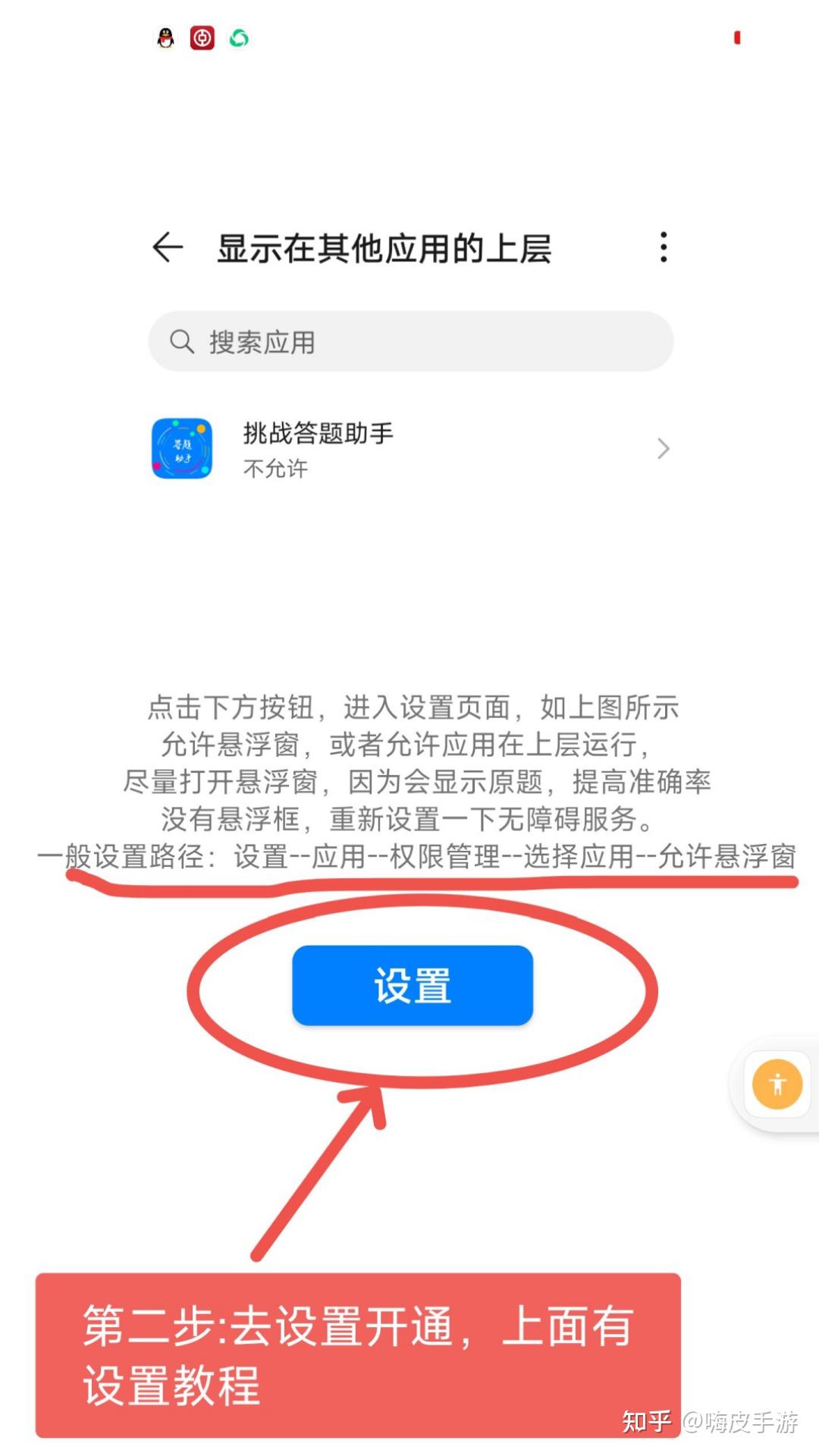Open the orange floating accessibility button
The height and width of the screenshot is (1456, 819).
(x=777, y=1084)
